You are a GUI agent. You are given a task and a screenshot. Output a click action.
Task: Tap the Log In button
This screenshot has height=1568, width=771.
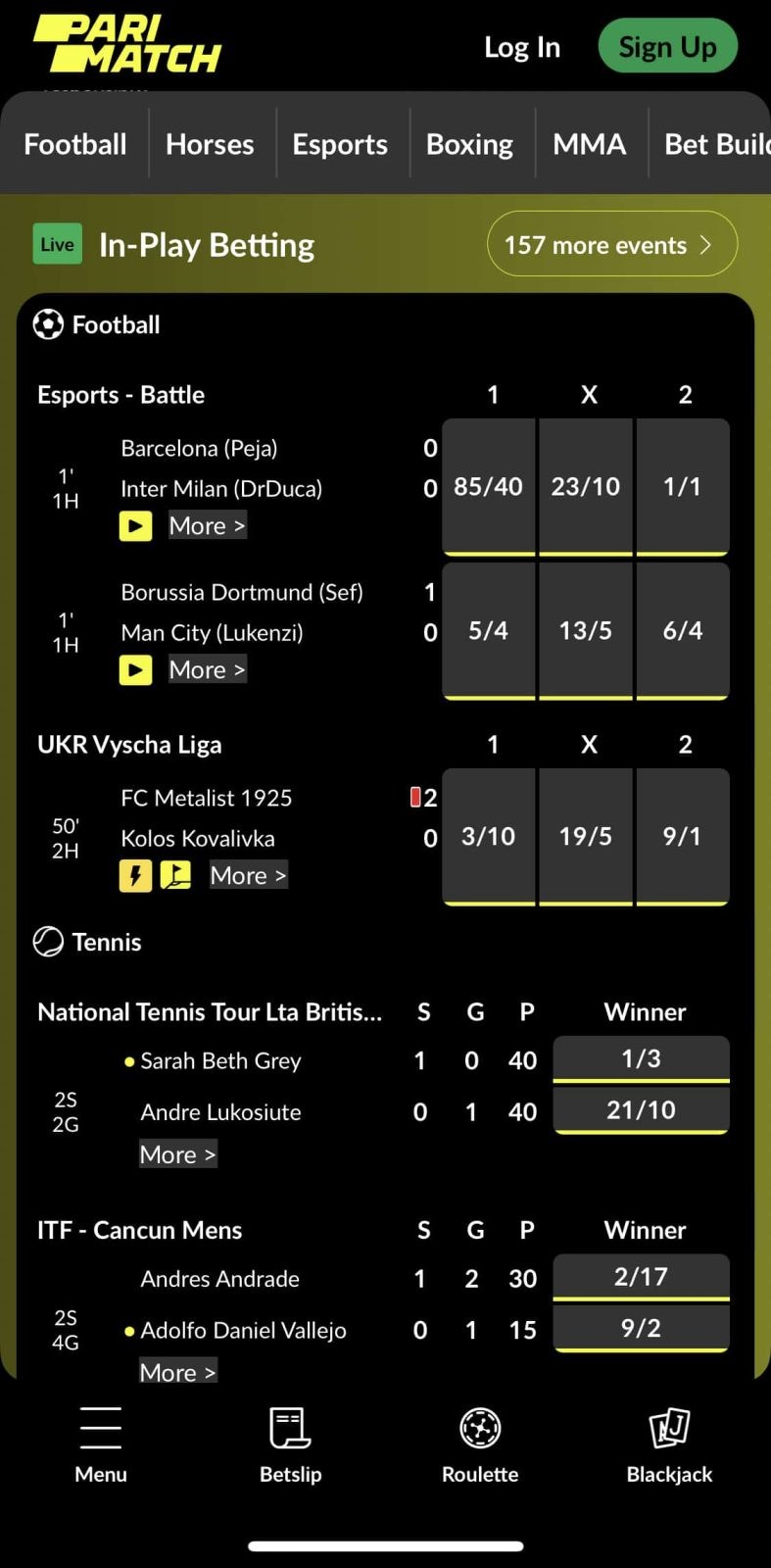[521, 47]
